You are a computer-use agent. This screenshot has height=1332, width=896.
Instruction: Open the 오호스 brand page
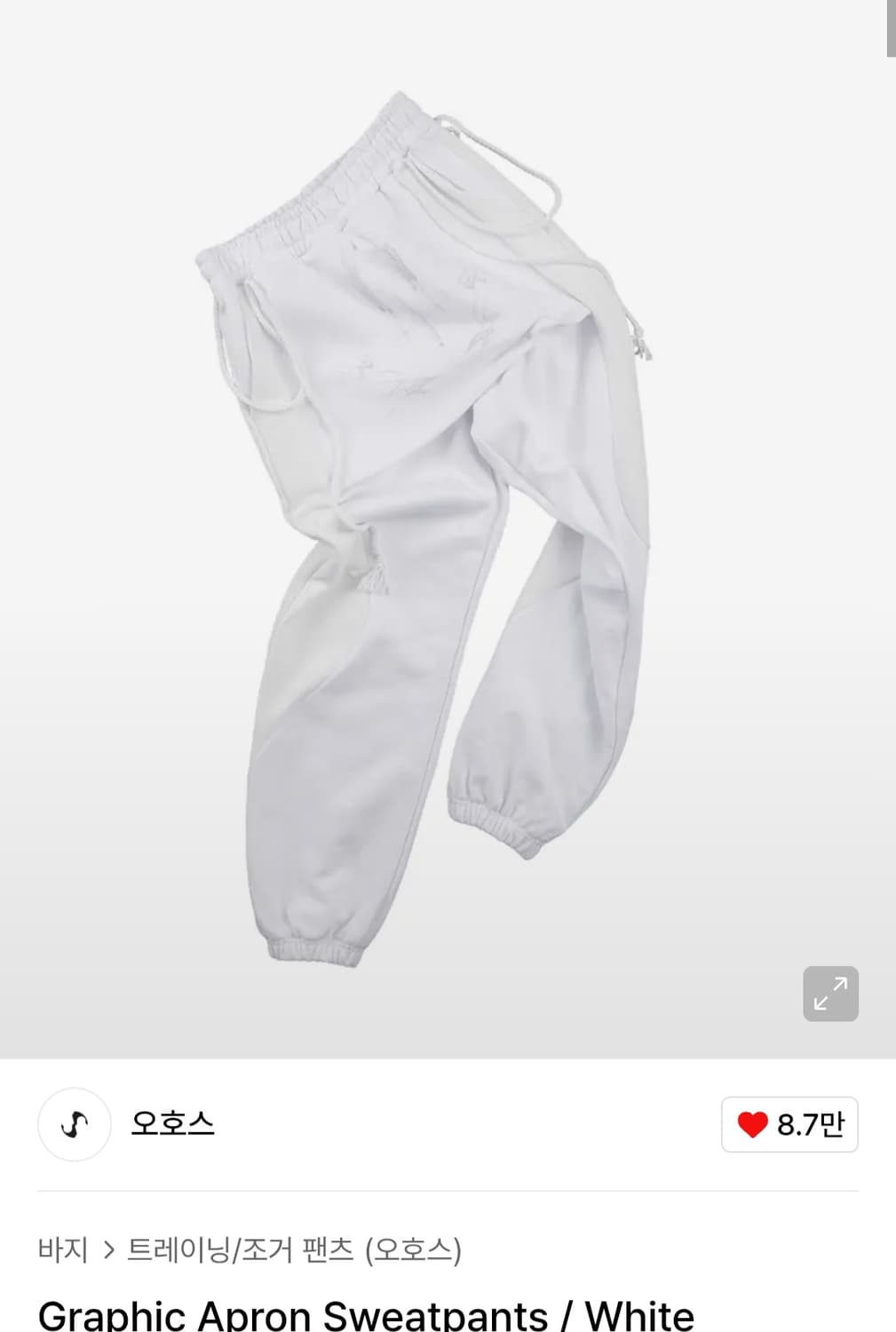point(172,1124)
